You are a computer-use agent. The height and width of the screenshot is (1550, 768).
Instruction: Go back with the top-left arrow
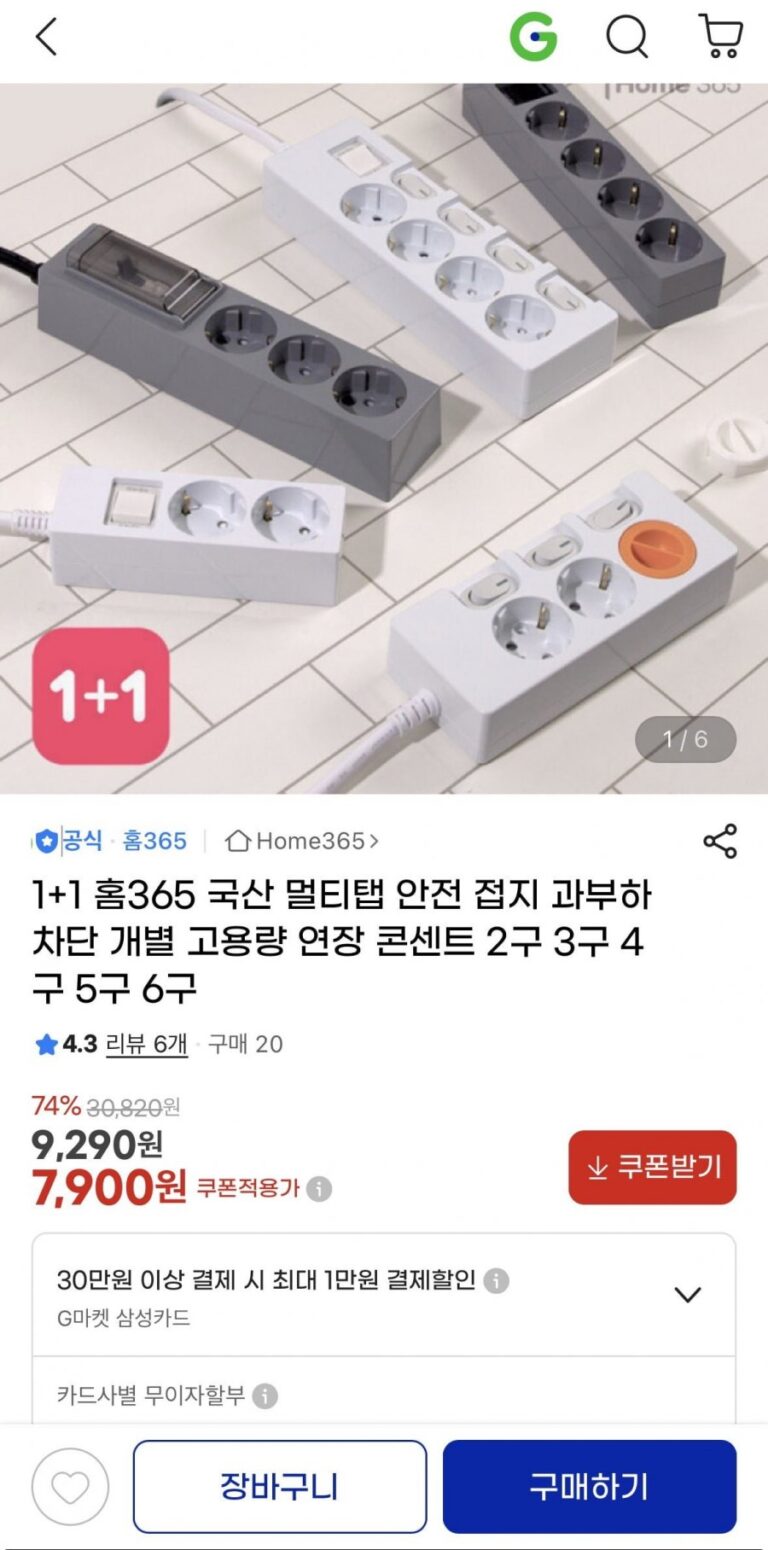click(46, 38)
